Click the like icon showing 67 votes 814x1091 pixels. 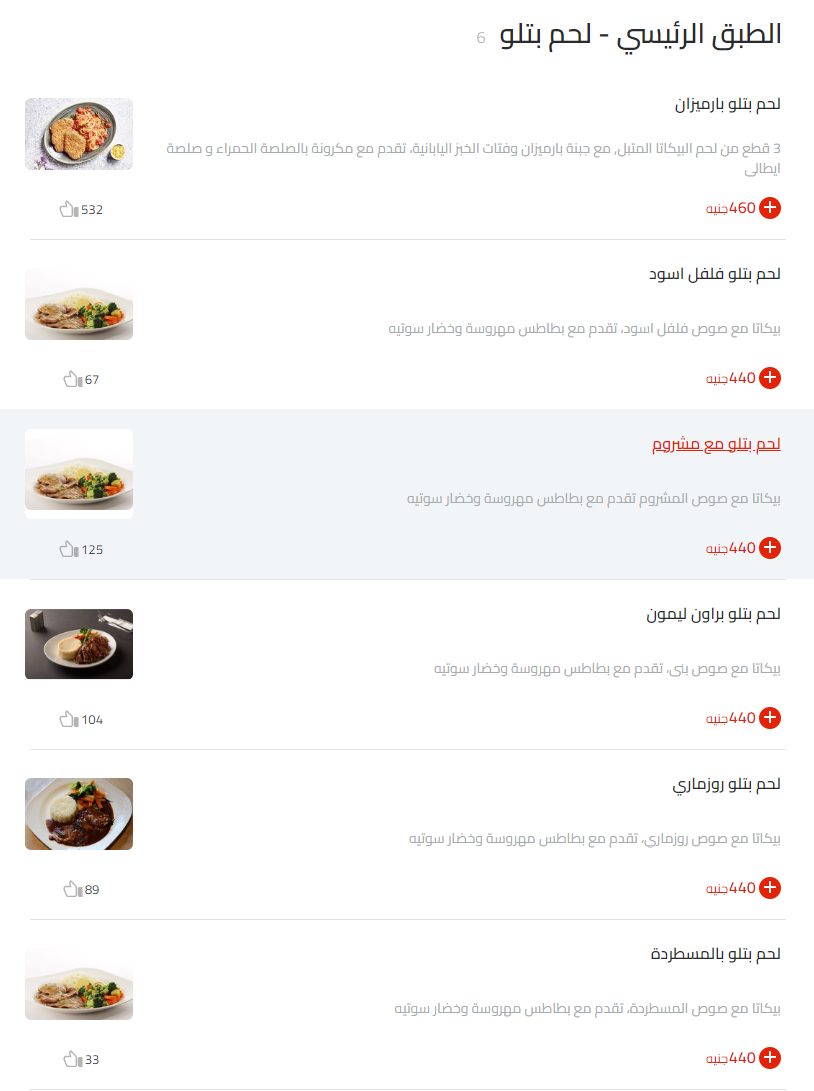click(68, 379)
